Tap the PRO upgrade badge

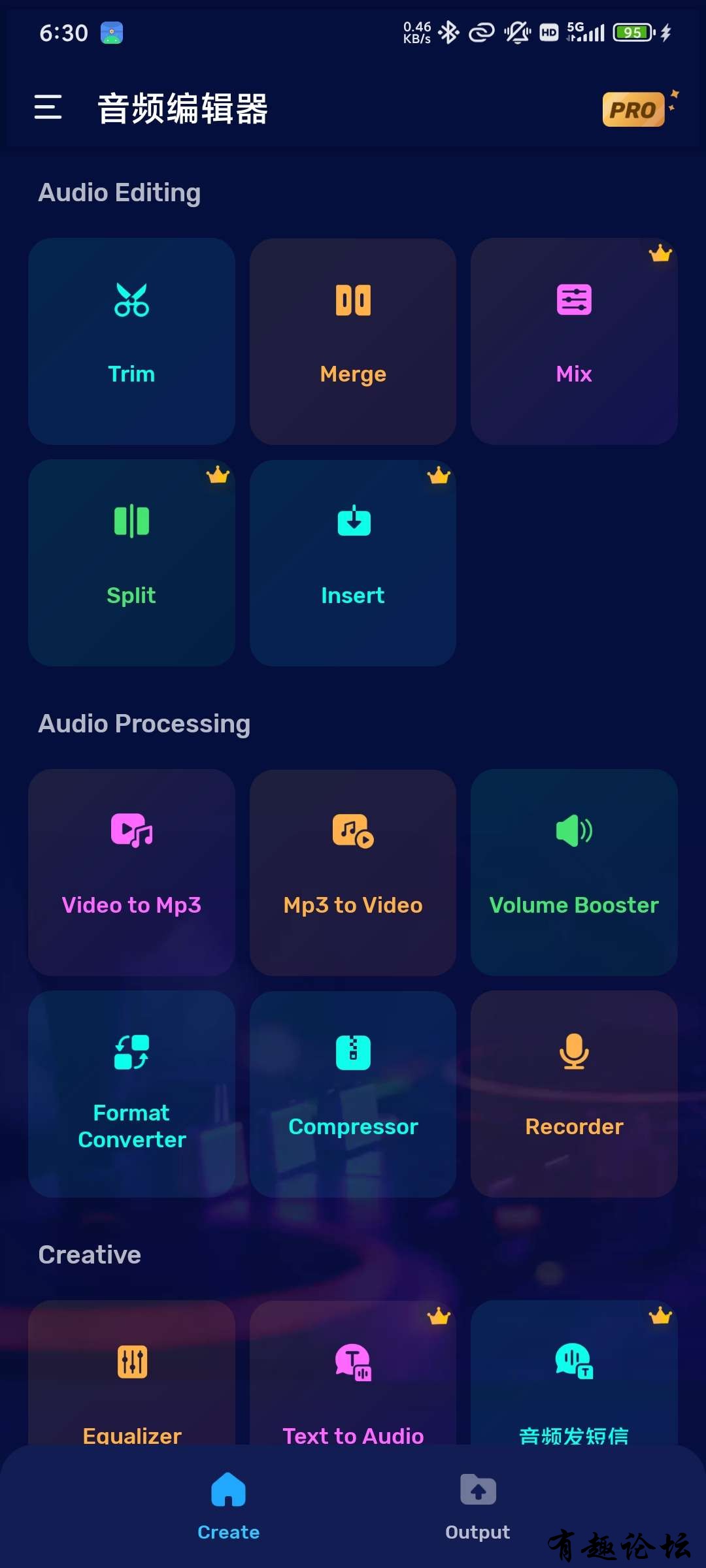click(633, 109)
